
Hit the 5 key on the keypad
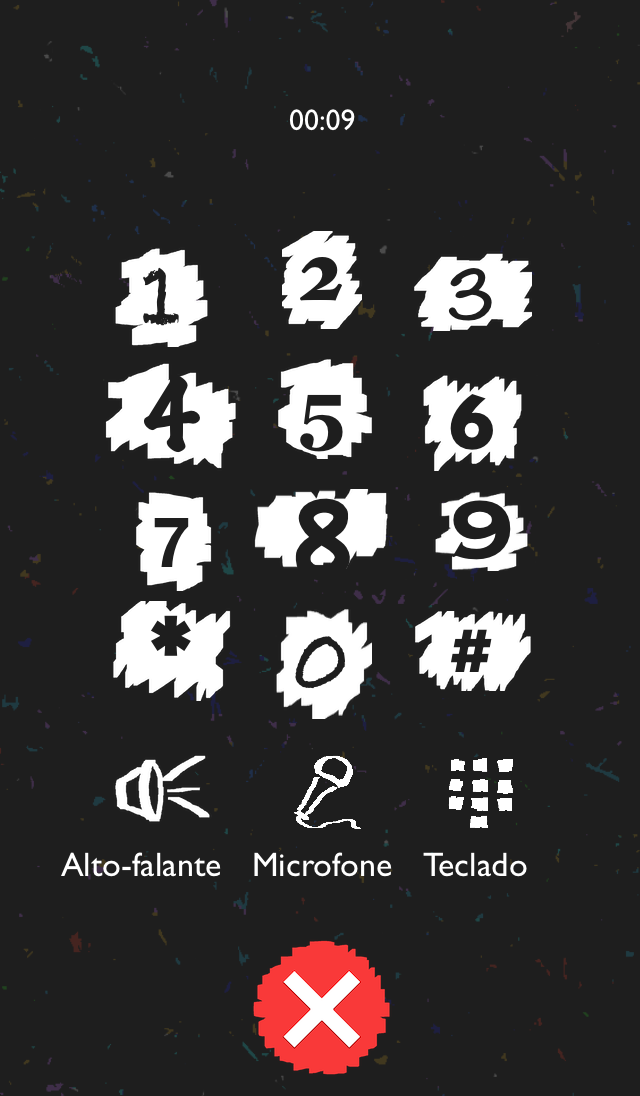322,412
